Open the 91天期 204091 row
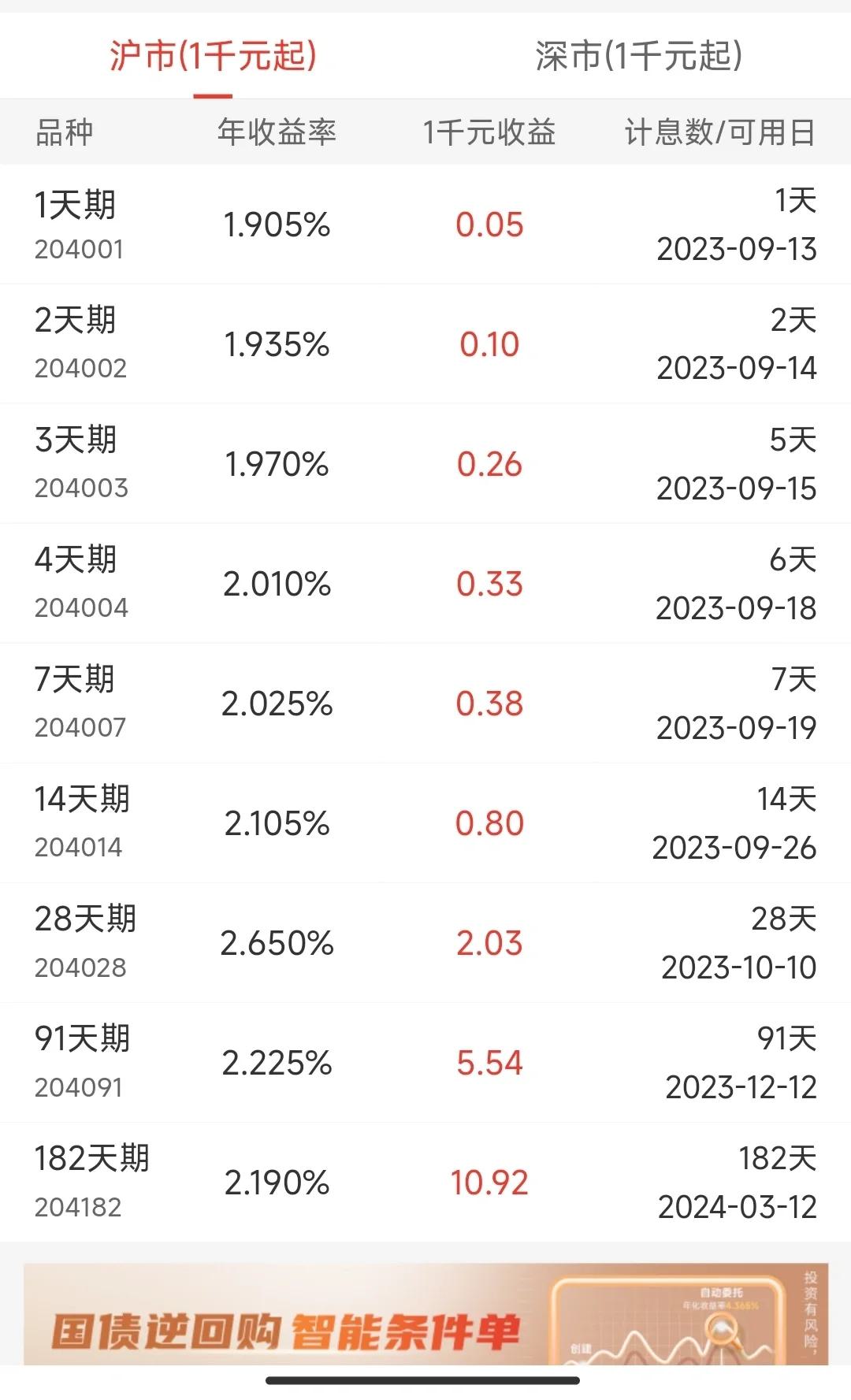The height and width of the screenshot is (1400, 851). click(x=425, y=1063)
